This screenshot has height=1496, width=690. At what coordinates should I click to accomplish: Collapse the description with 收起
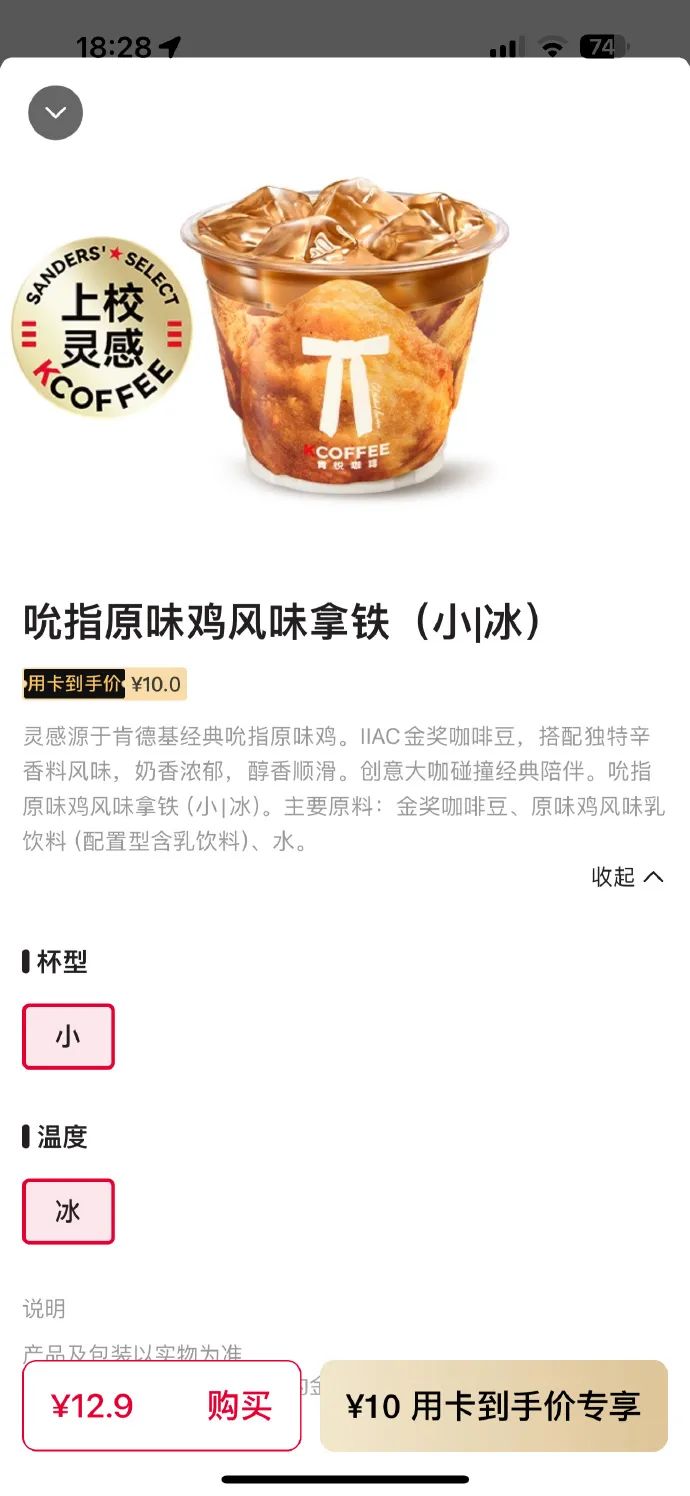click(x=627, y=877)
